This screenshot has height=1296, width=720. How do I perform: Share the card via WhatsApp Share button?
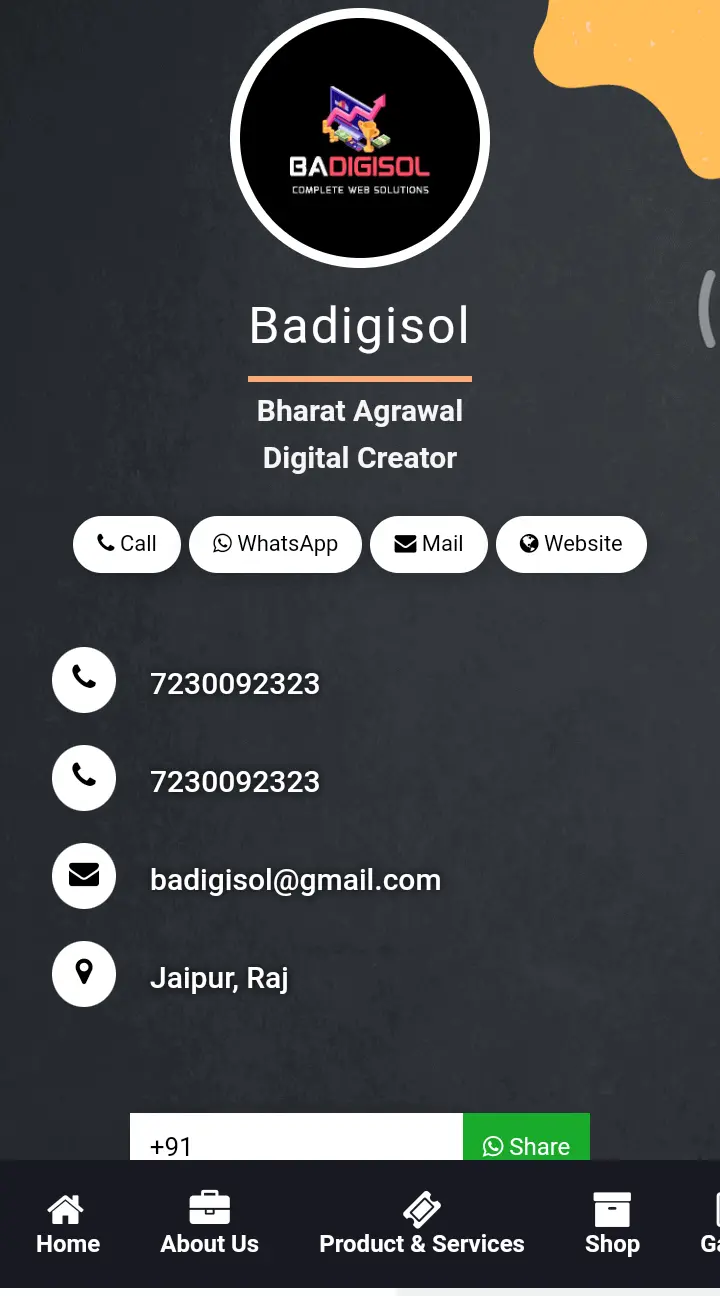tap(526, 1142)
